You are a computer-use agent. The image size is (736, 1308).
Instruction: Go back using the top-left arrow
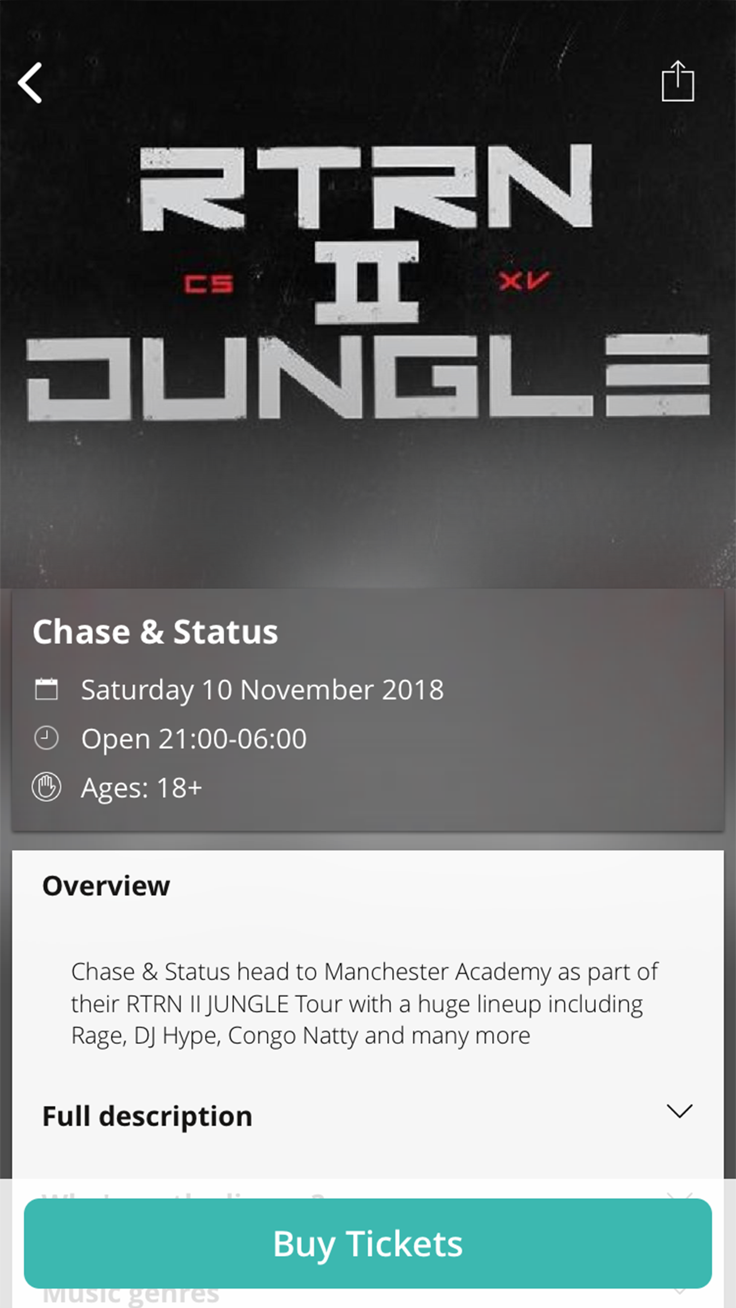coord(31,83)
